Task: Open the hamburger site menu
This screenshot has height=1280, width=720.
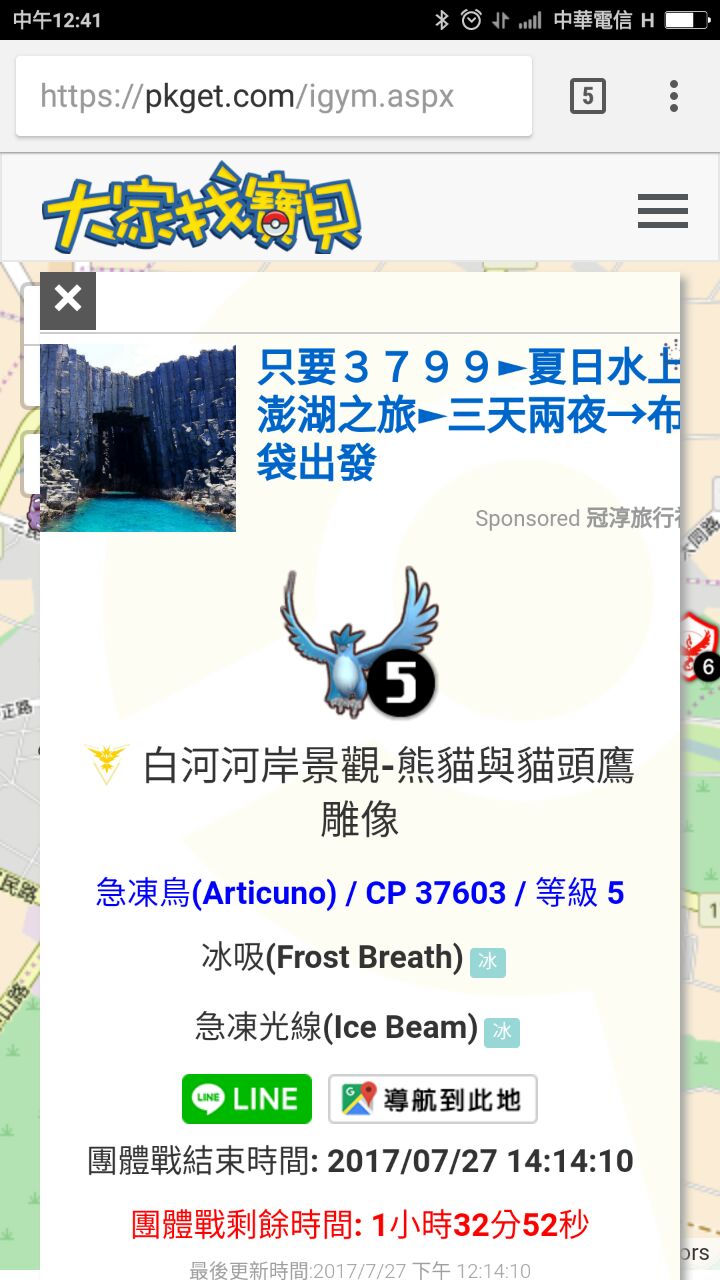Action: click(x=662, y=211)
